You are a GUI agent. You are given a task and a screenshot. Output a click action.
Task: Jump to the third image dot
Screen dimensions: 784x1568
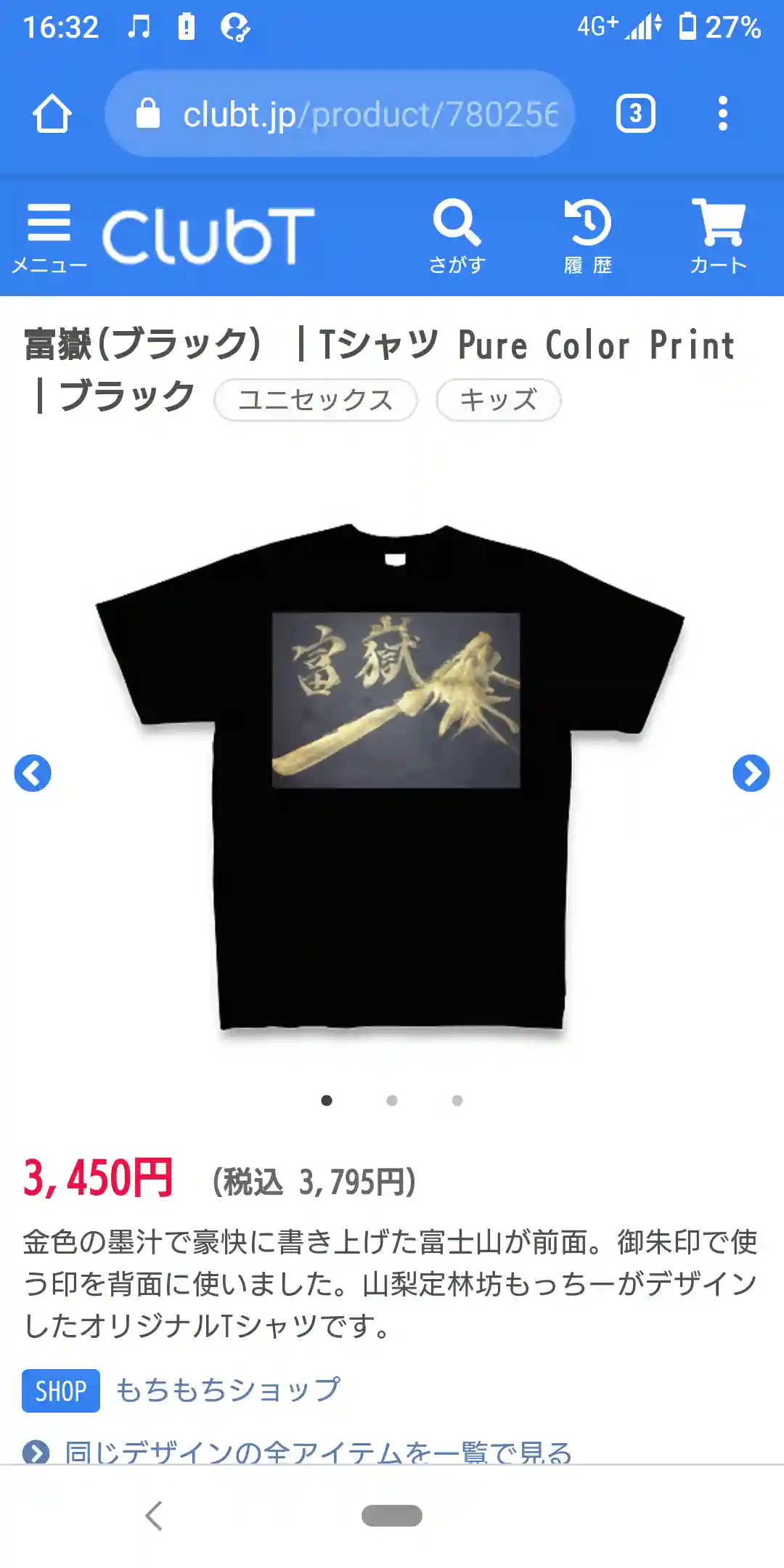coord(457,1101)
